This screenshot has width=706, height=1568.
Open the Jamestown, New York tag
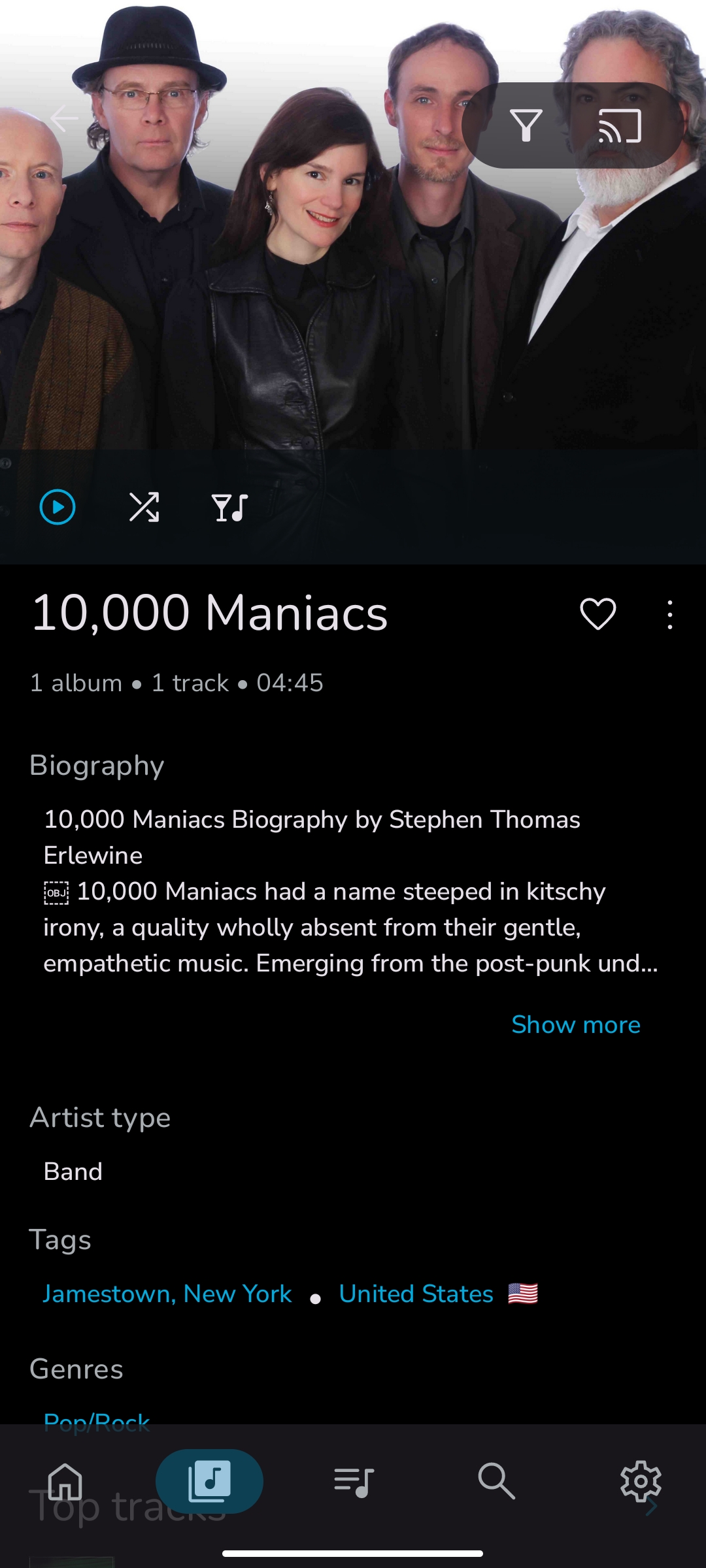tap(167, 1294)
